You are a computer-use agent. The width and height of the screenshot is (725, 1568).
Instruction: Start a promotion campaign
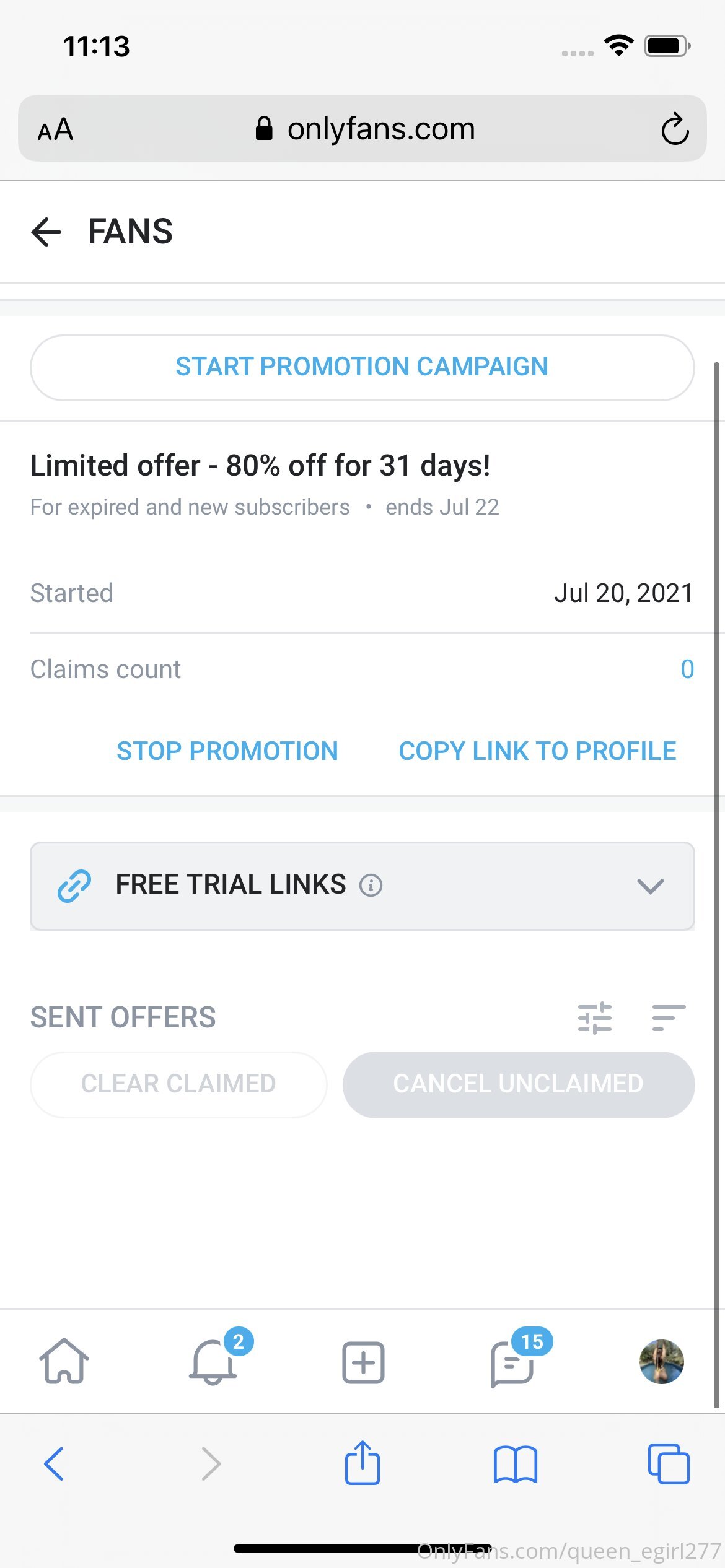tap(362, 367)
